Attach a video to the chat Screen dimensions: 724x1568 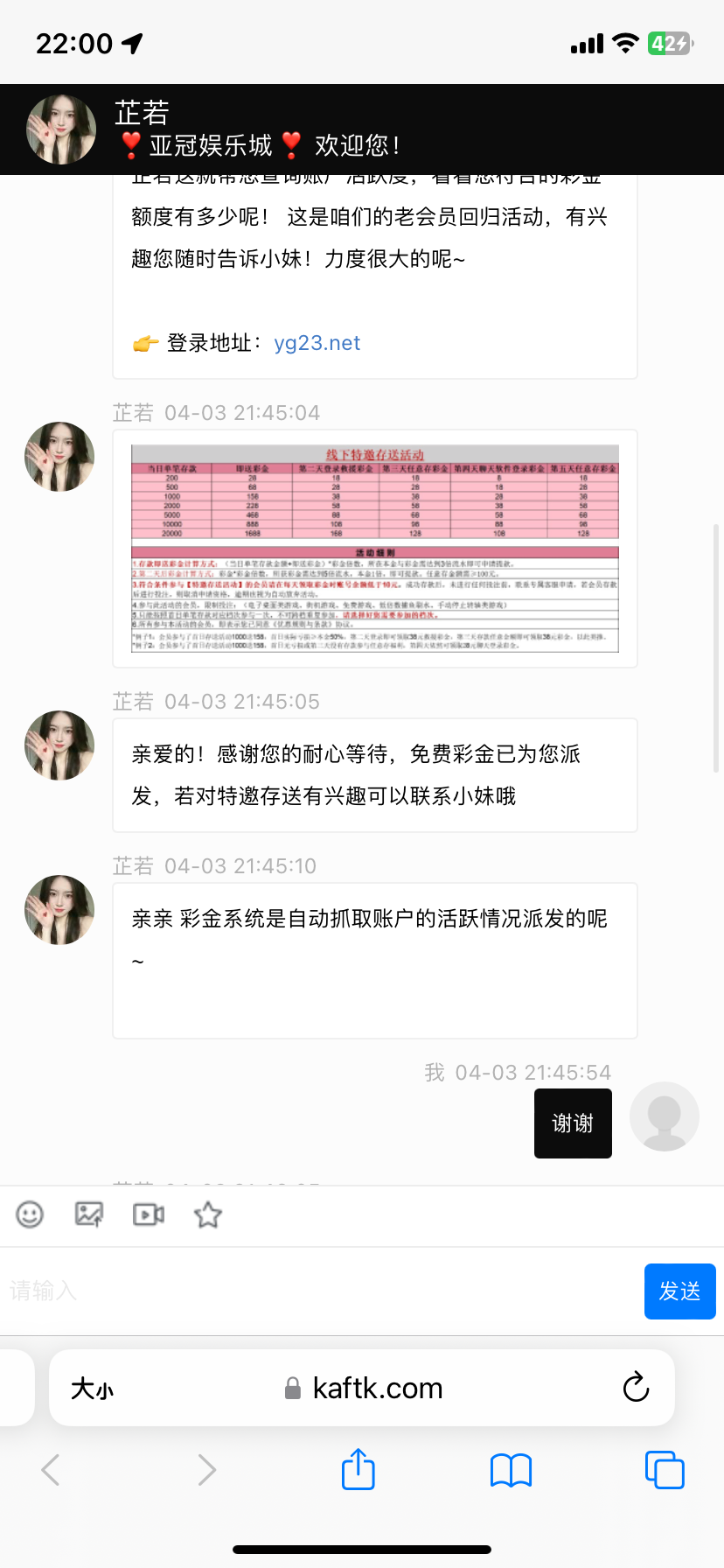149,1214
